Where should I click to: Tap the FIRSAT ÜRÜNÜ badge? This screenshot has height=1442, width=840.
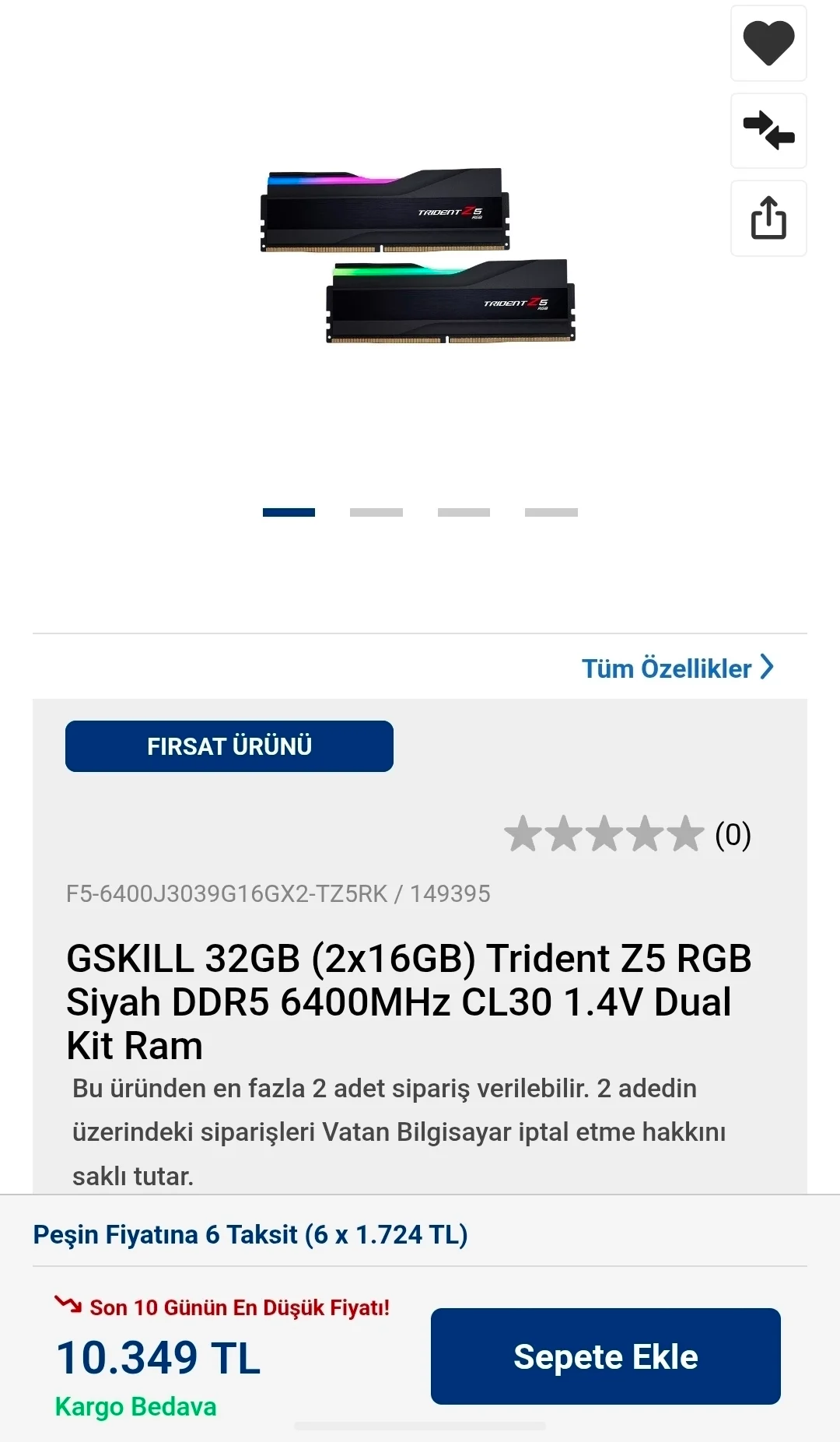(229, 746)
